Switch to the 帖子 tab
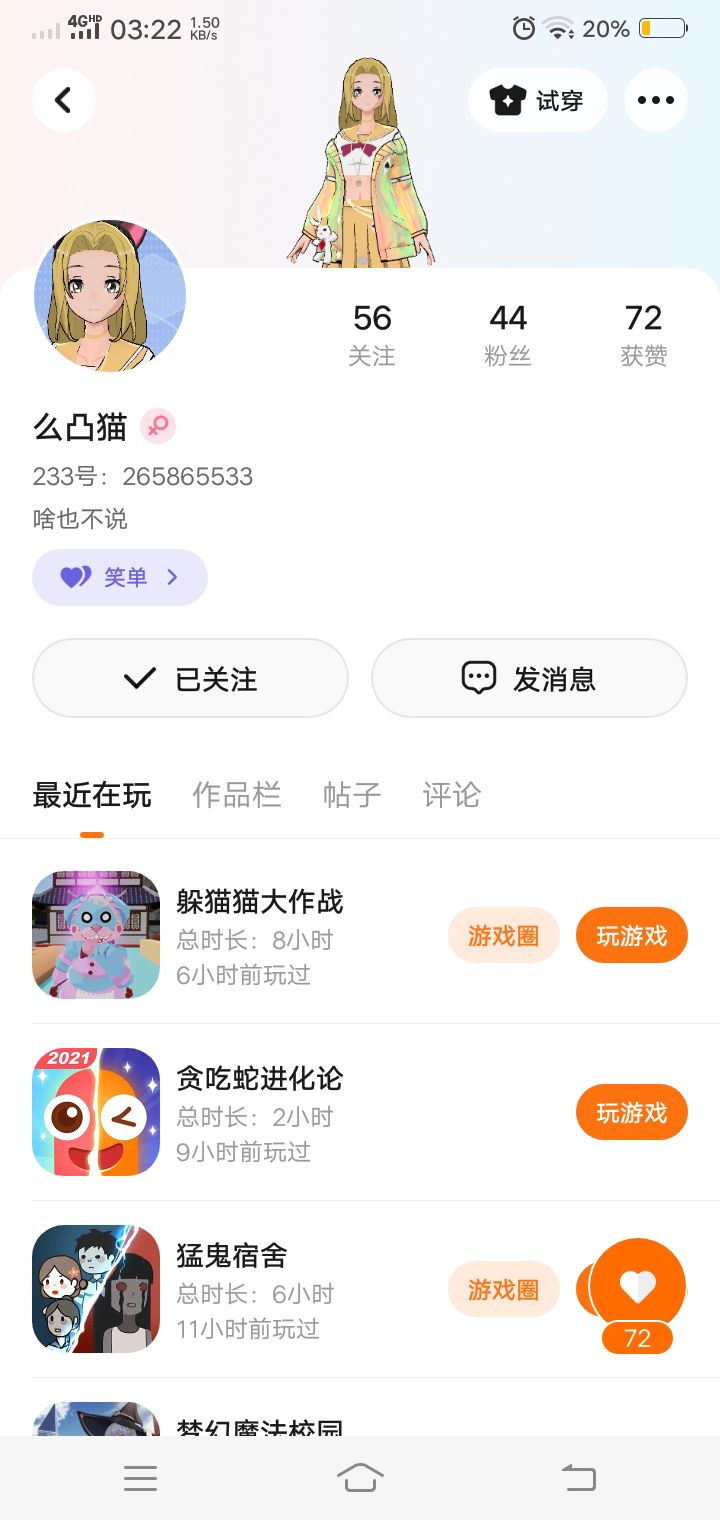Viewport: 720px width, 1520px height. coord(352,795)
